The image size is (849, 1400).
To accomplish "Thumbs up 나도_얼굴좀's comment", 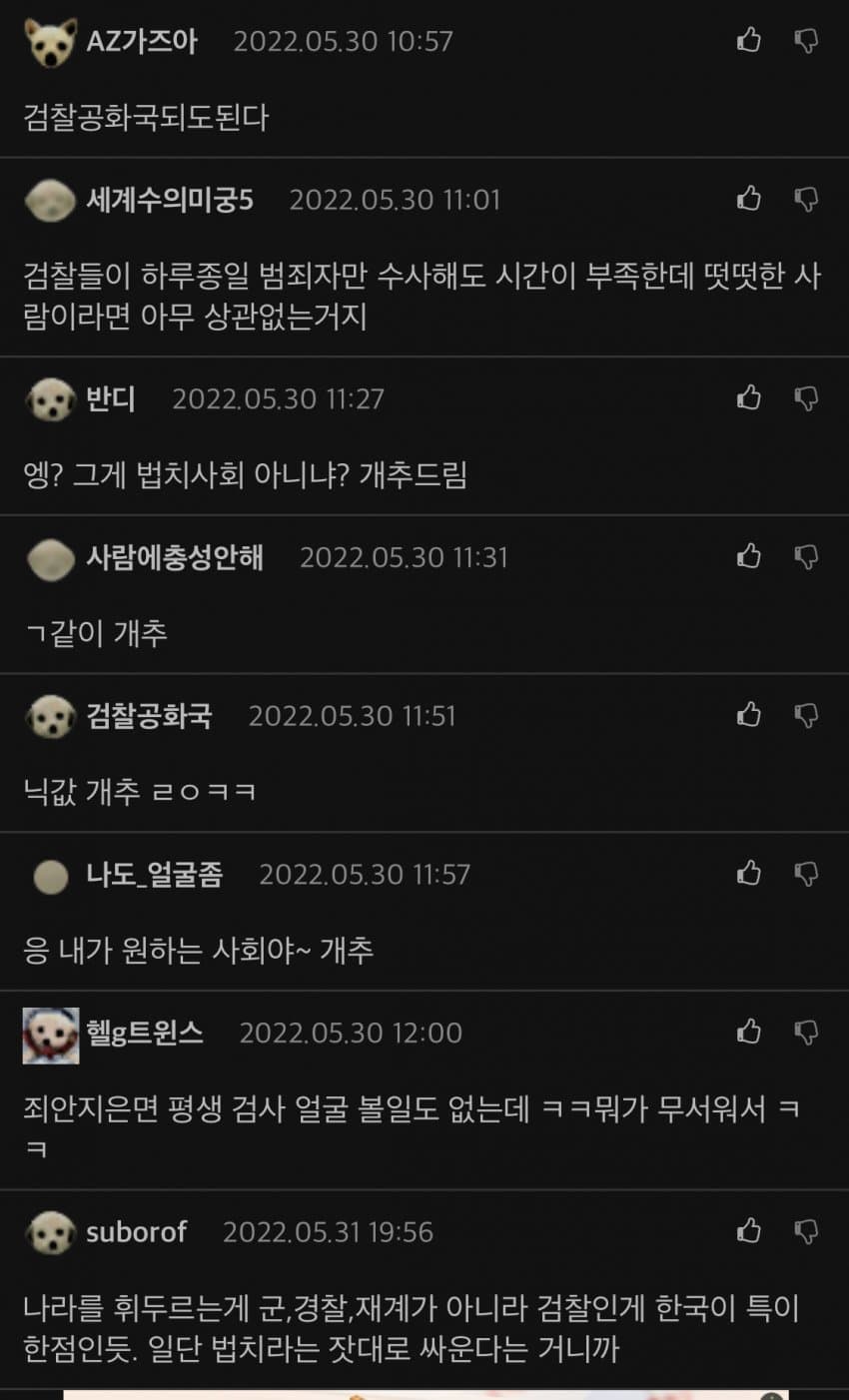I will tap(748, 873).
